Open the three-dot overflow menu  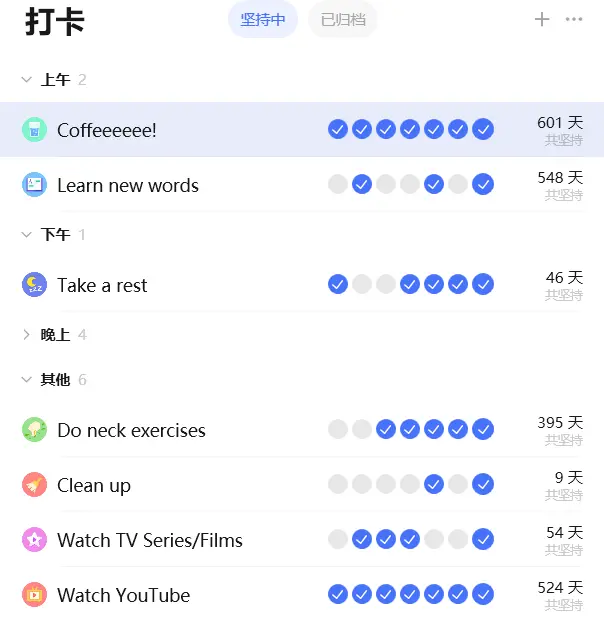click(574, 19)
